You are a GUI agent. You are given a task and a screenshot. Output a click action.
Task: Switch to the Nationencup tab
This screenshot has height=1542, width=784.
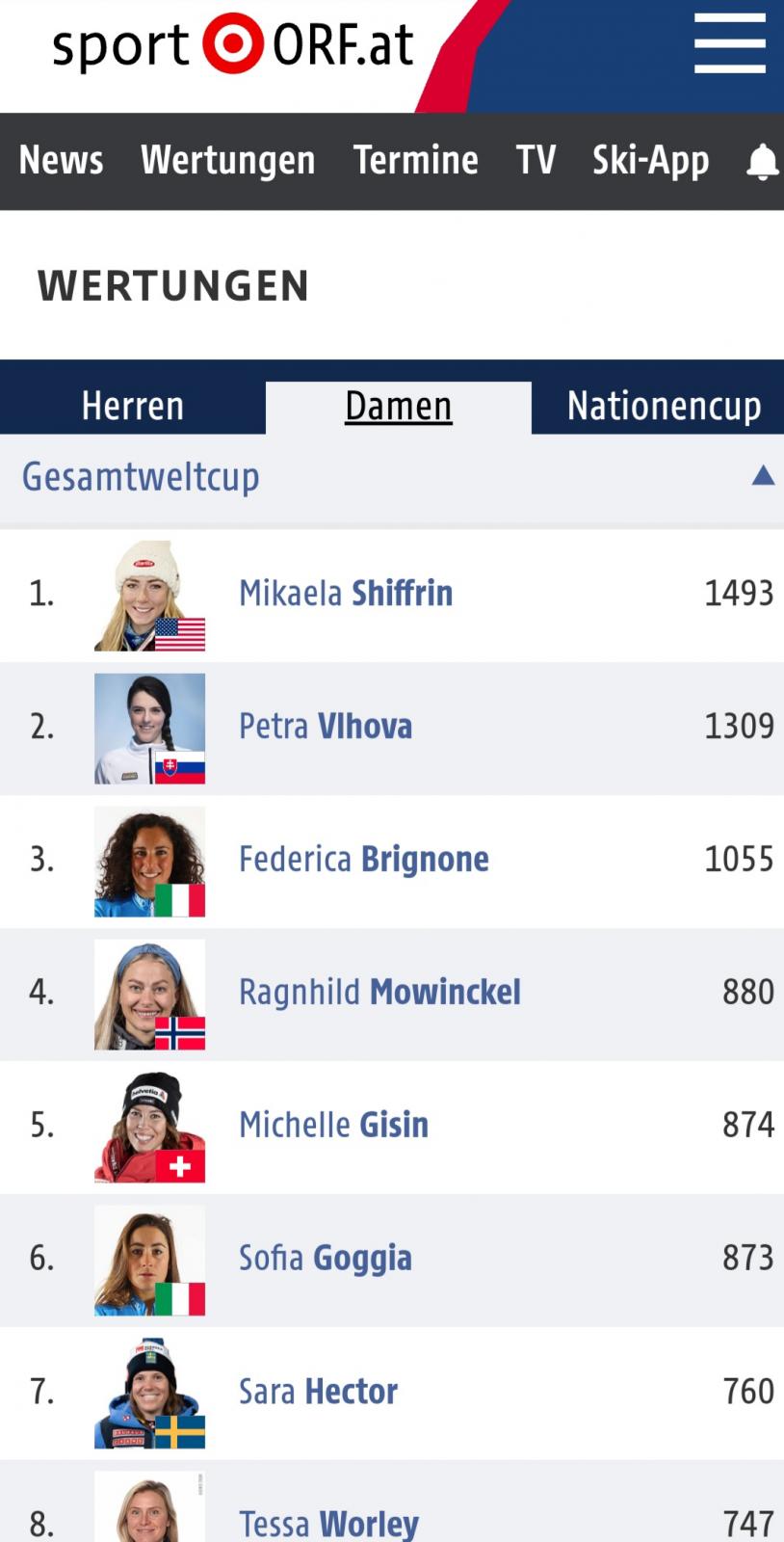click(x=664, y=406)
